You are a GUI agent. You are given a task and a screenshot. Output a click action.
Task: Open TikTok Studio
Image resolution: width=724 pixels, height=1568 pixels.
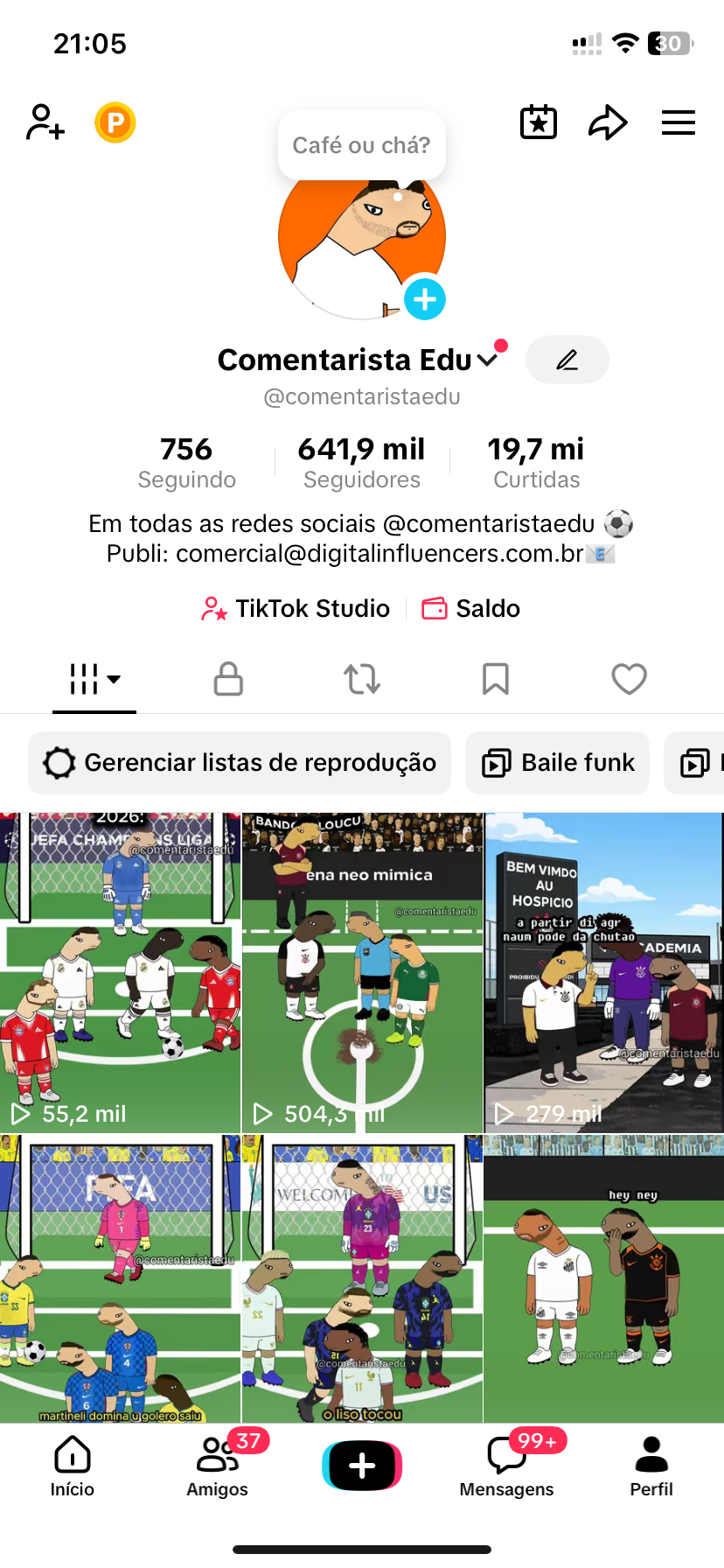tap(296, 608)
